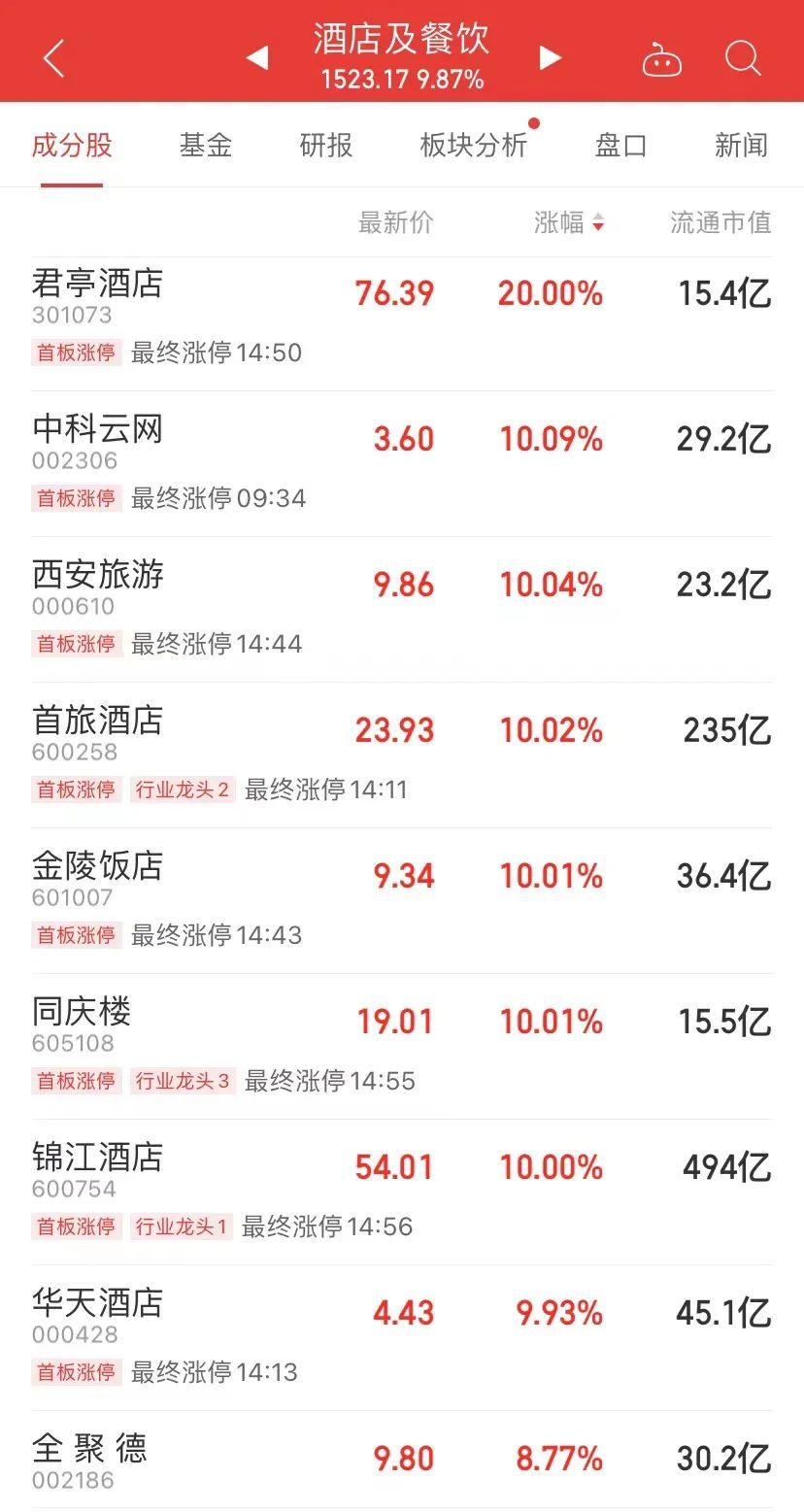Image resolution: width=804 pixels, height=1512 pixels.
Task: Switch to the 研报 tab
Action: click(x=326, y=146)
